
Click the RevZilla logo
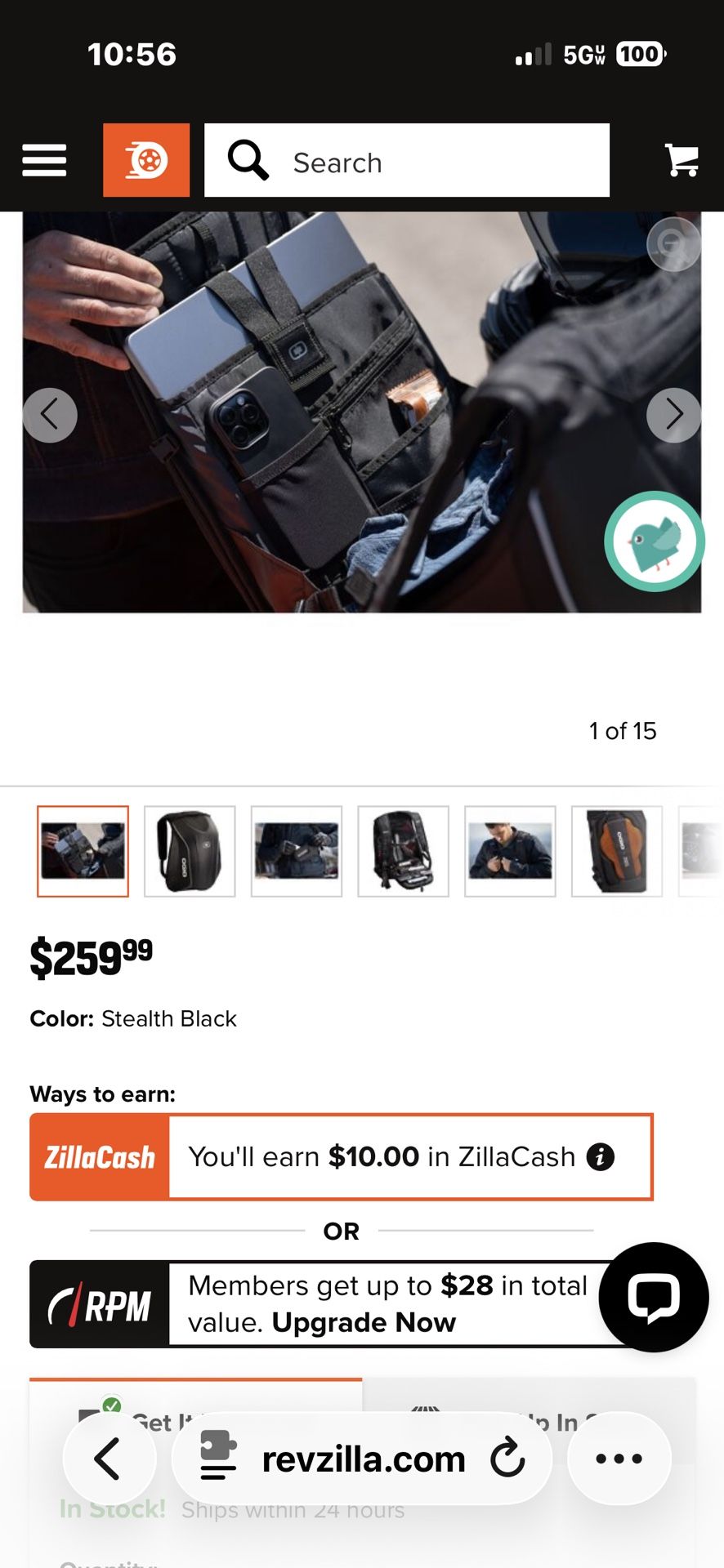coord(145,160)
